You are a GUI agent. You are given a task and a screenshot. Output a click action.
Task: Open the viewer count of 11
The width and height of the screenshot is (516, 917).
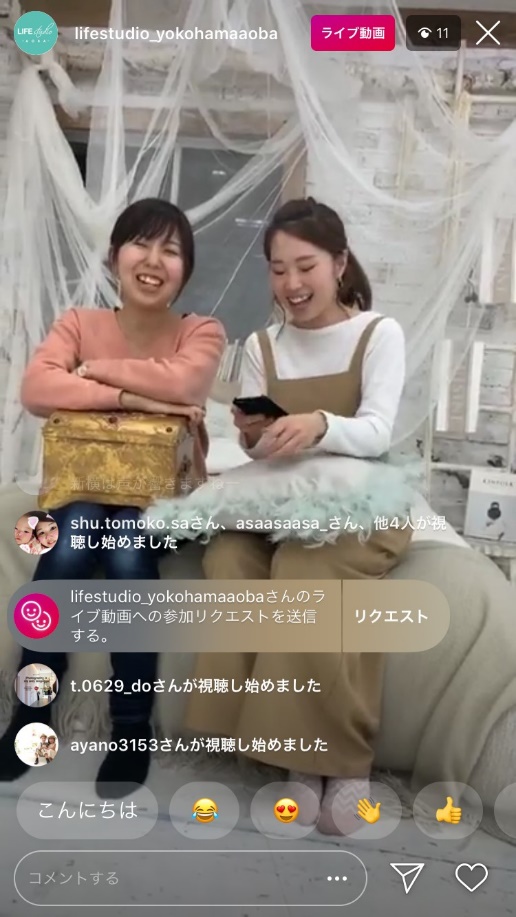tap(433, 33)
